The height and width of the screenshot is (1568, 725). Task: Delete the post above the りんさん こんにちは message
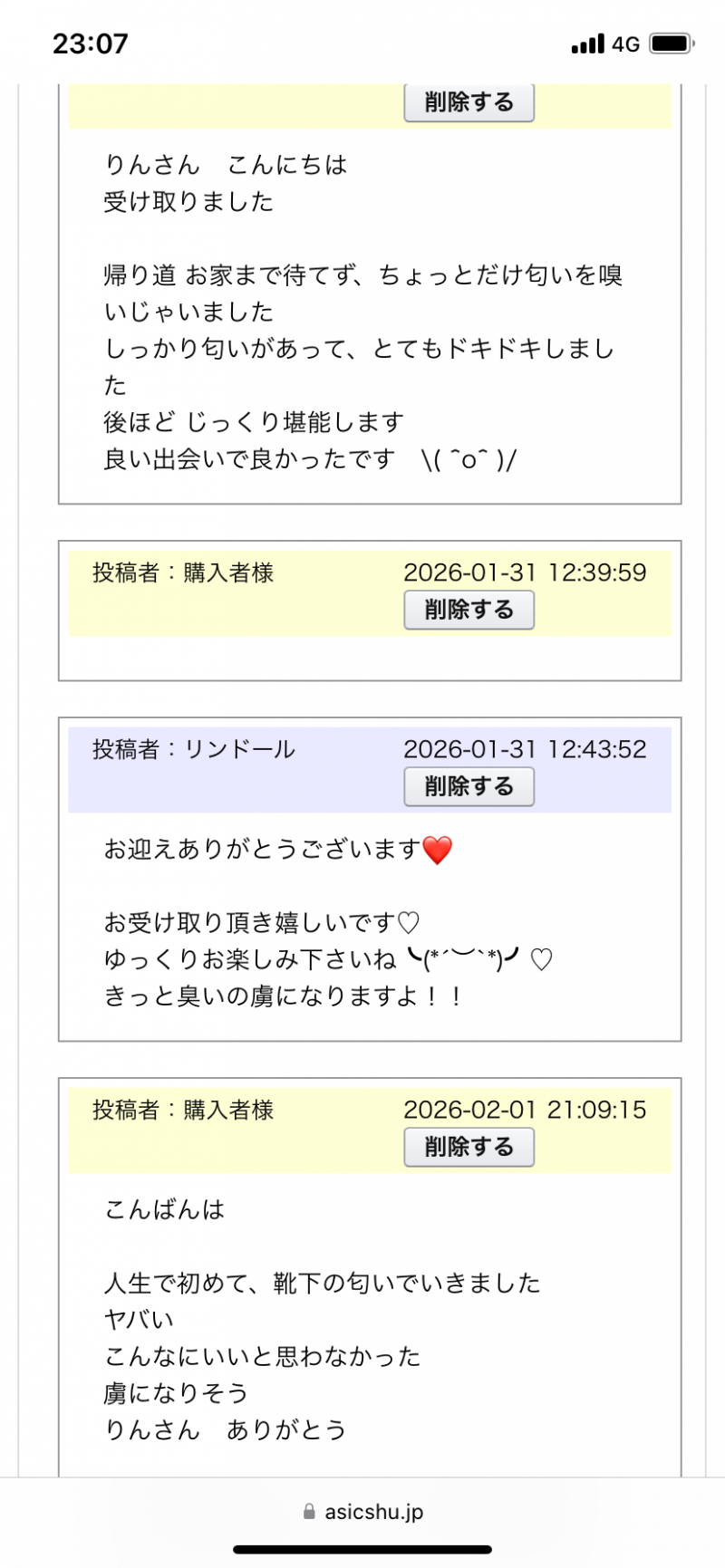pyautogui.click(x=469, y=102)
